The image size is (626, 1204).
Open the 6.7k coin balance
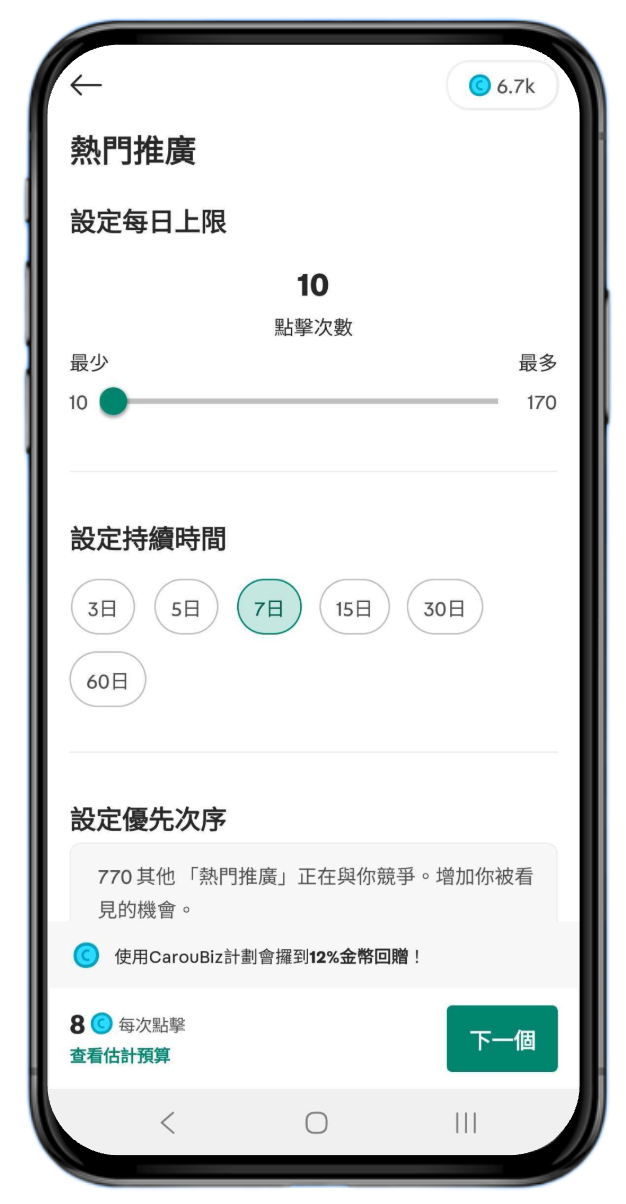502,86
